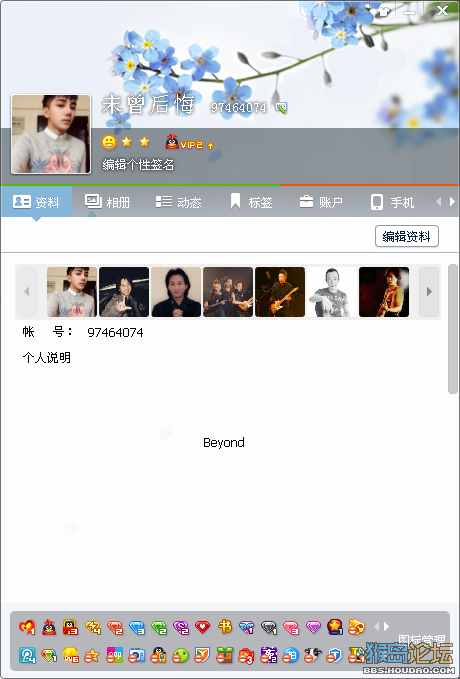Show next photos in the avatar strip
Screen dimensions: 460x679
pos(429,292)
